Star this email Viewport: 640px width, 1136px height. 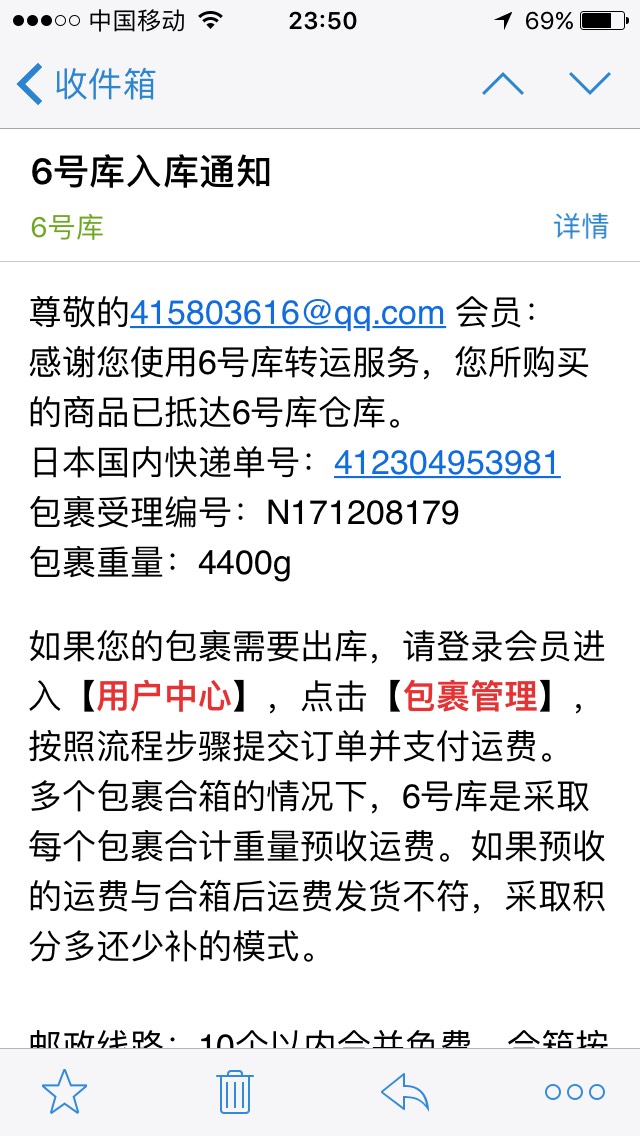[65, 1091]
